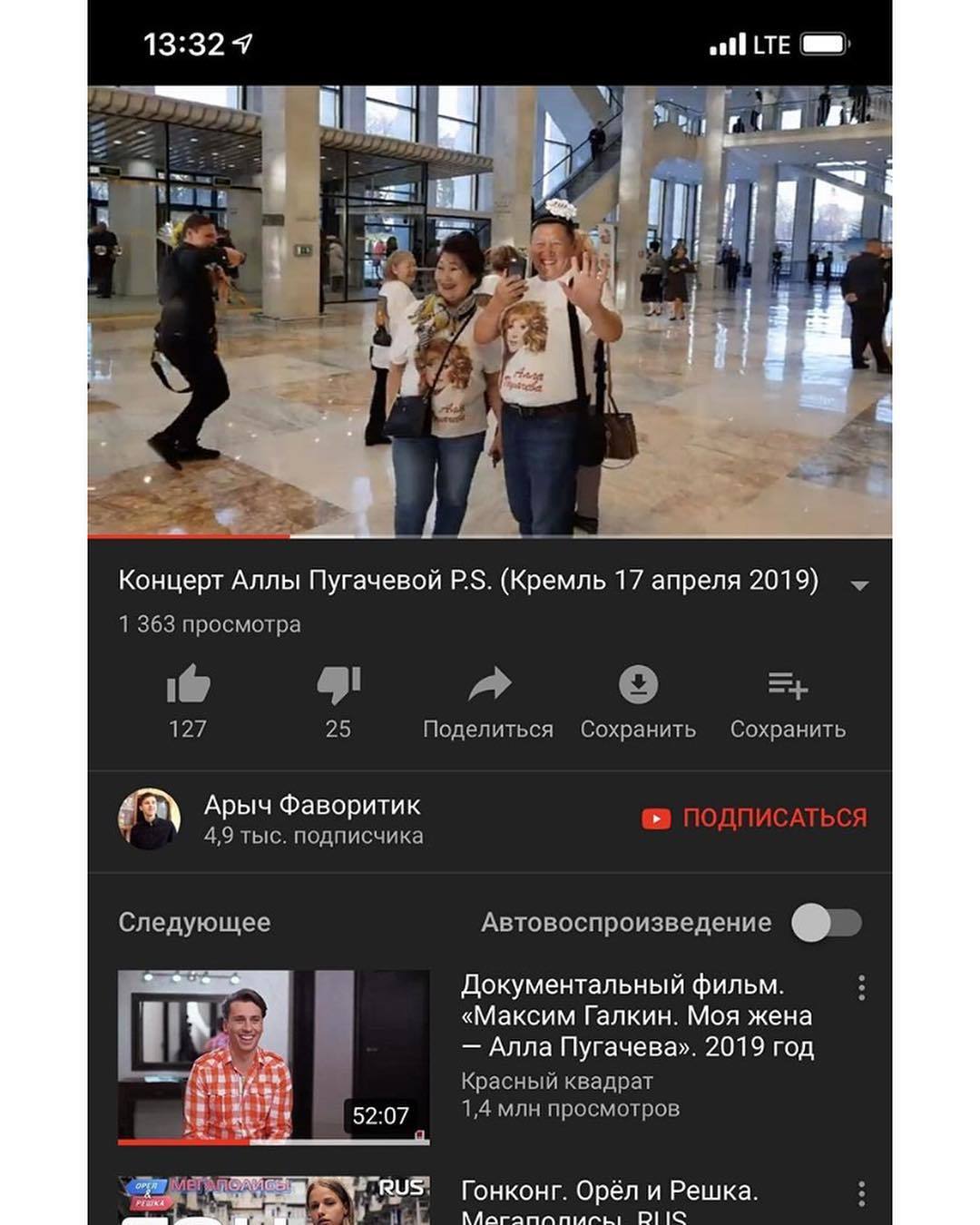Viewport: 980px width, 1225px height.
Task: Subscribe via the ПОДПИСАТЬСЯ button
Action: coord(755,818)
